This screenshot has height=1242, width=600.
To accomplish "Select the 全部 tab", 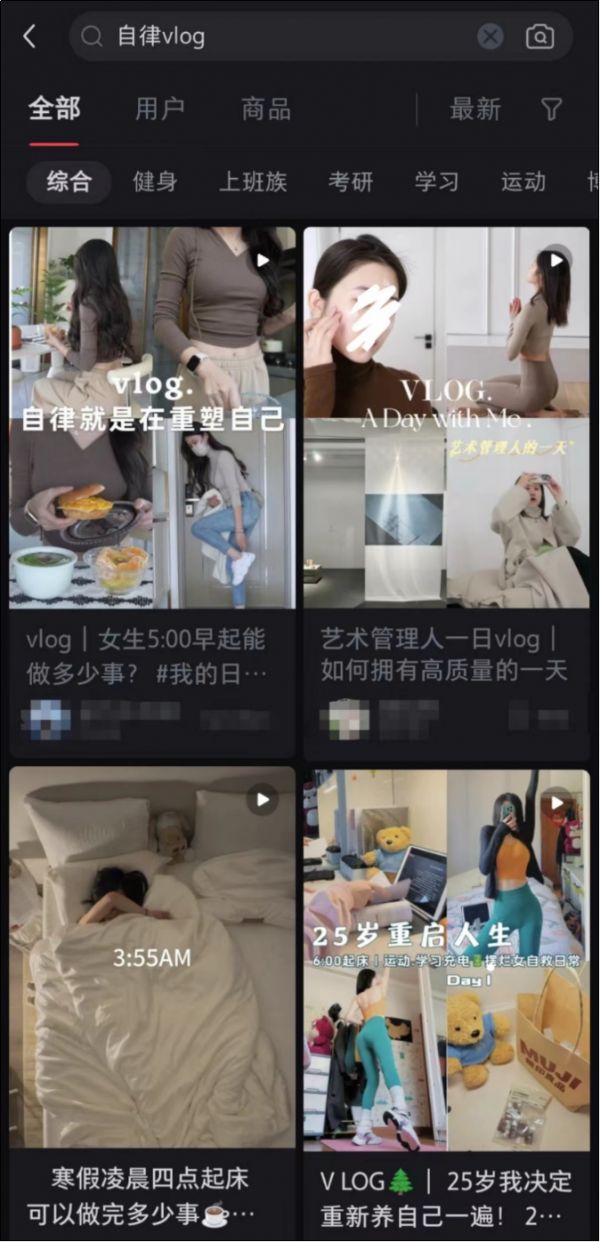I will [x=54, y=109].
